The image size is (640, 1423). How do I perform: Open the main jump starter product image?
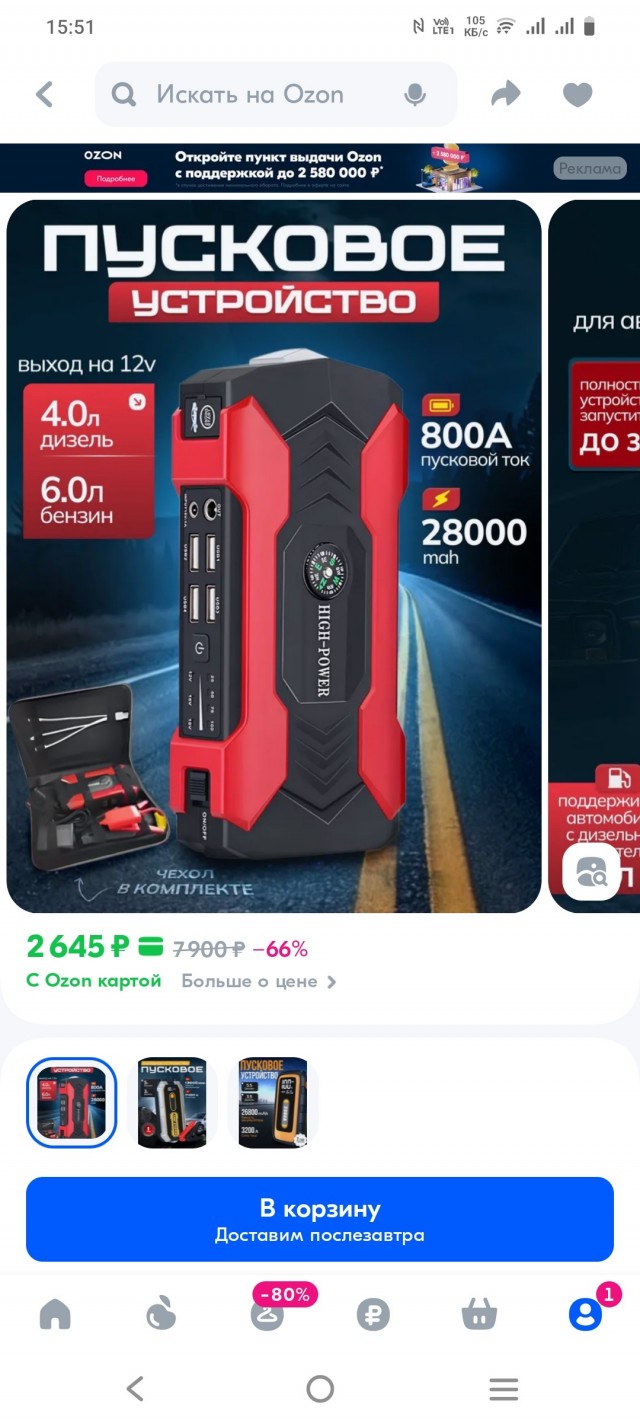273,555
